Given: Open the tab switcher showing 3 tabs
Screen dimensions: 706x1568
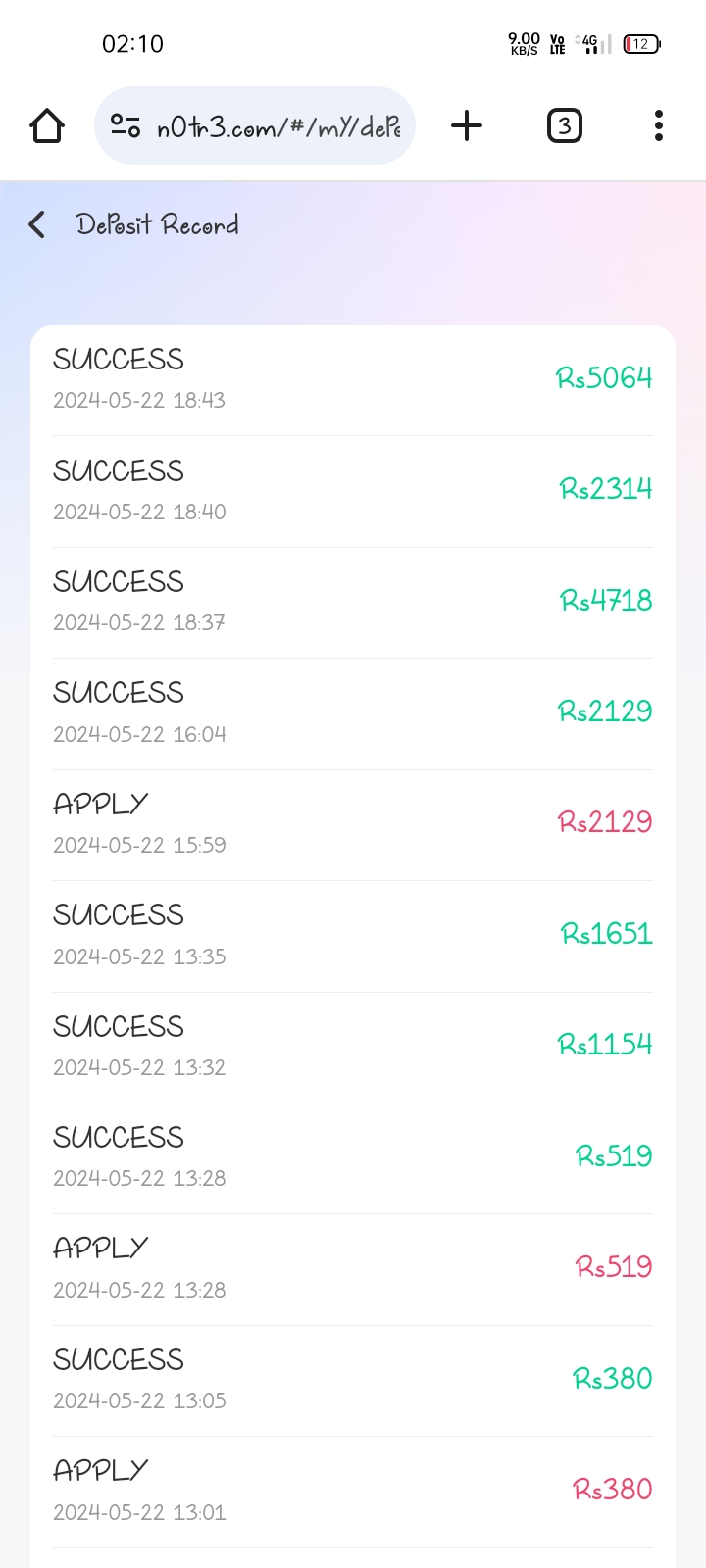Looking at the screenshot, I should click(x=564, y=125).
